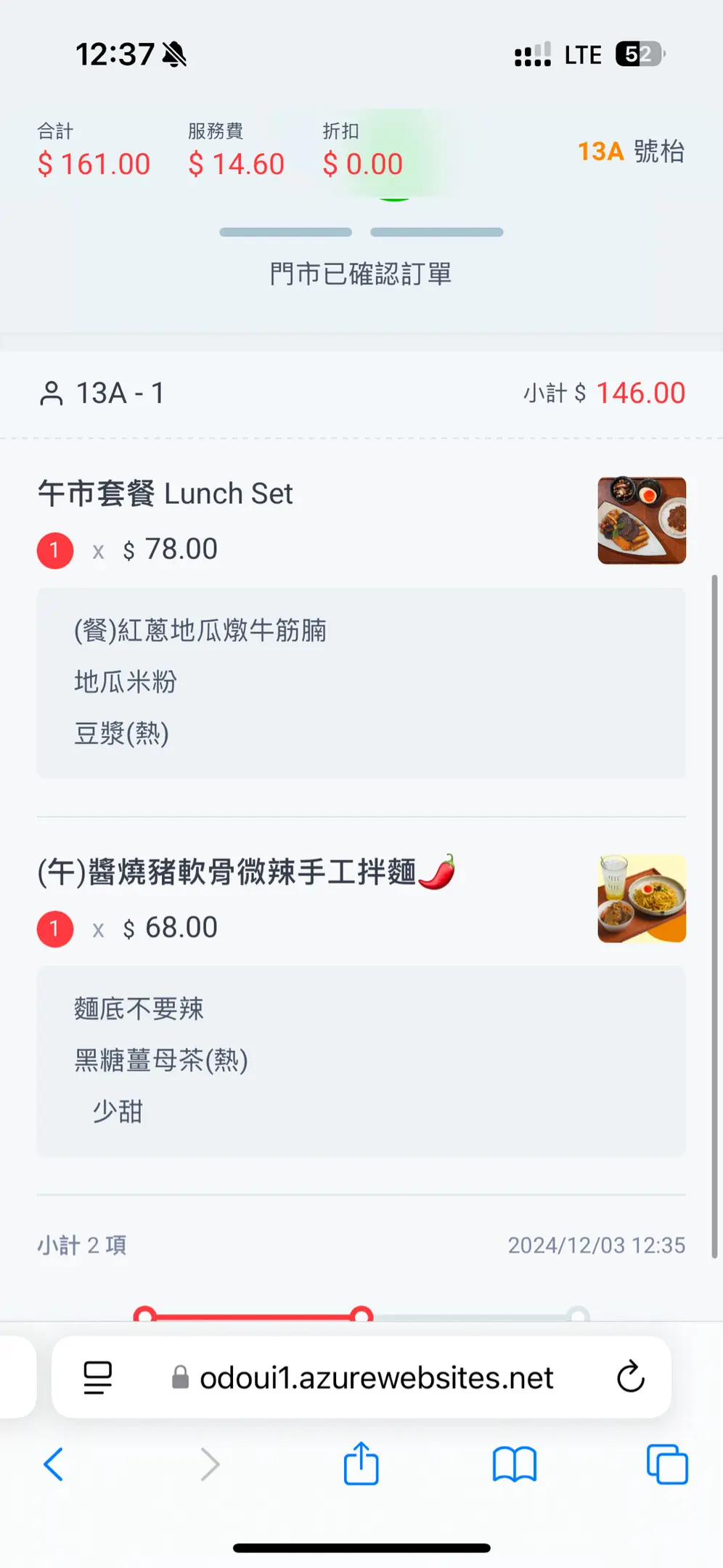Open the Lunch Set dish photo
Viewport: 723px width, 1568px height.
click(x=642, y=520)
